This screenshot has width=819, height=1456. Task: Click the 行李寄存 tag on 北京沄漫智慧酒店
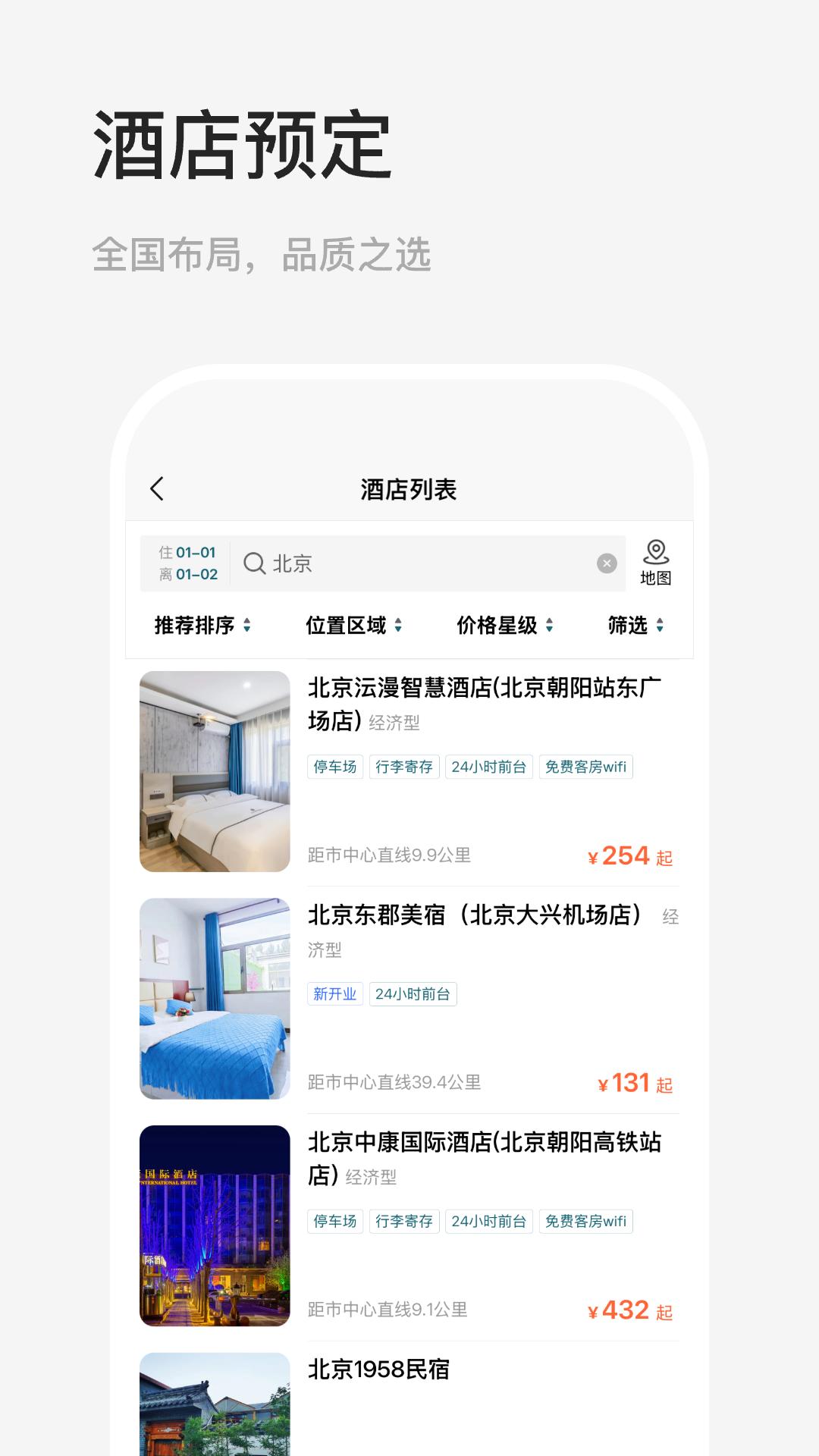[403, 767]
